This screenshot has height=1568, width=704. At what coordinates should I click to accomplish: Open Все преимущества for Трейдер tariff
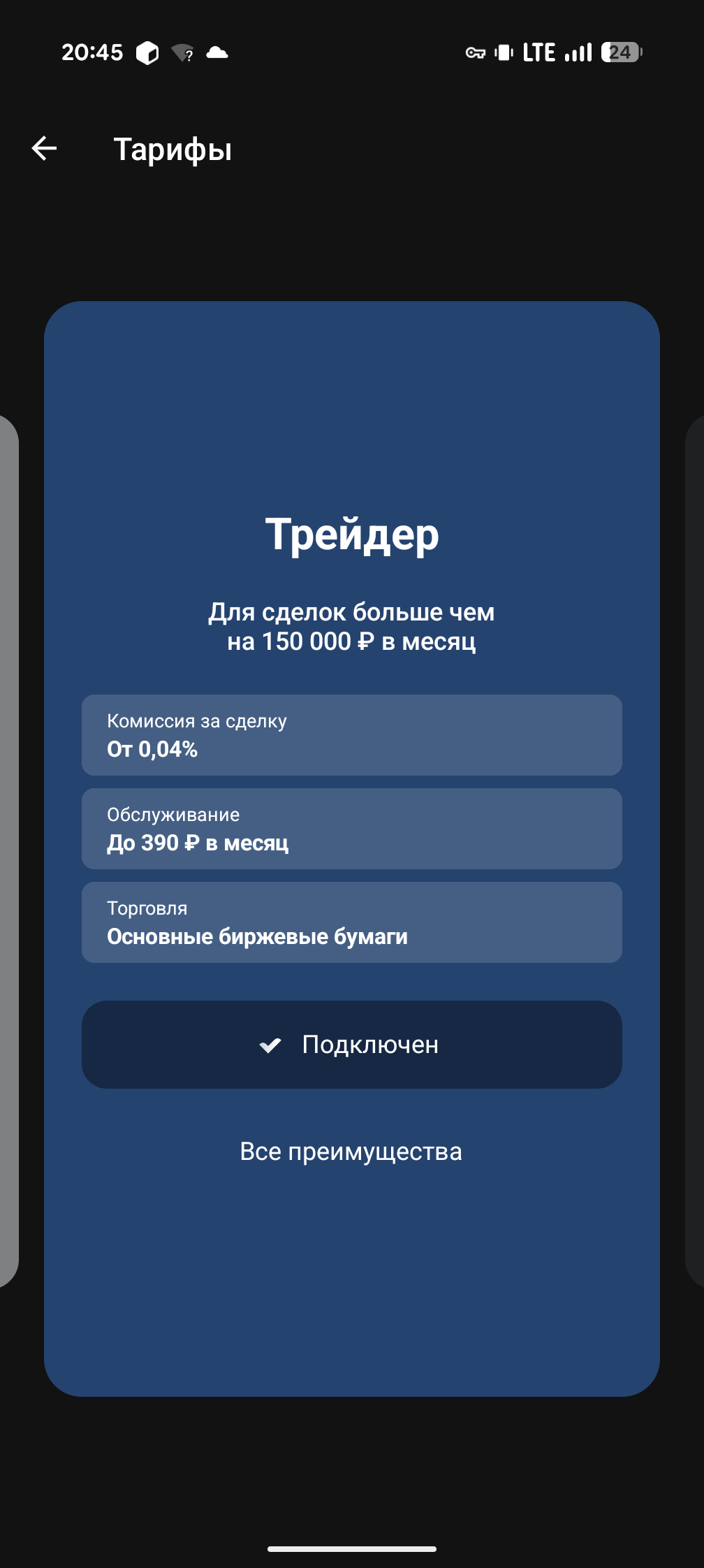coord(351,1151)
